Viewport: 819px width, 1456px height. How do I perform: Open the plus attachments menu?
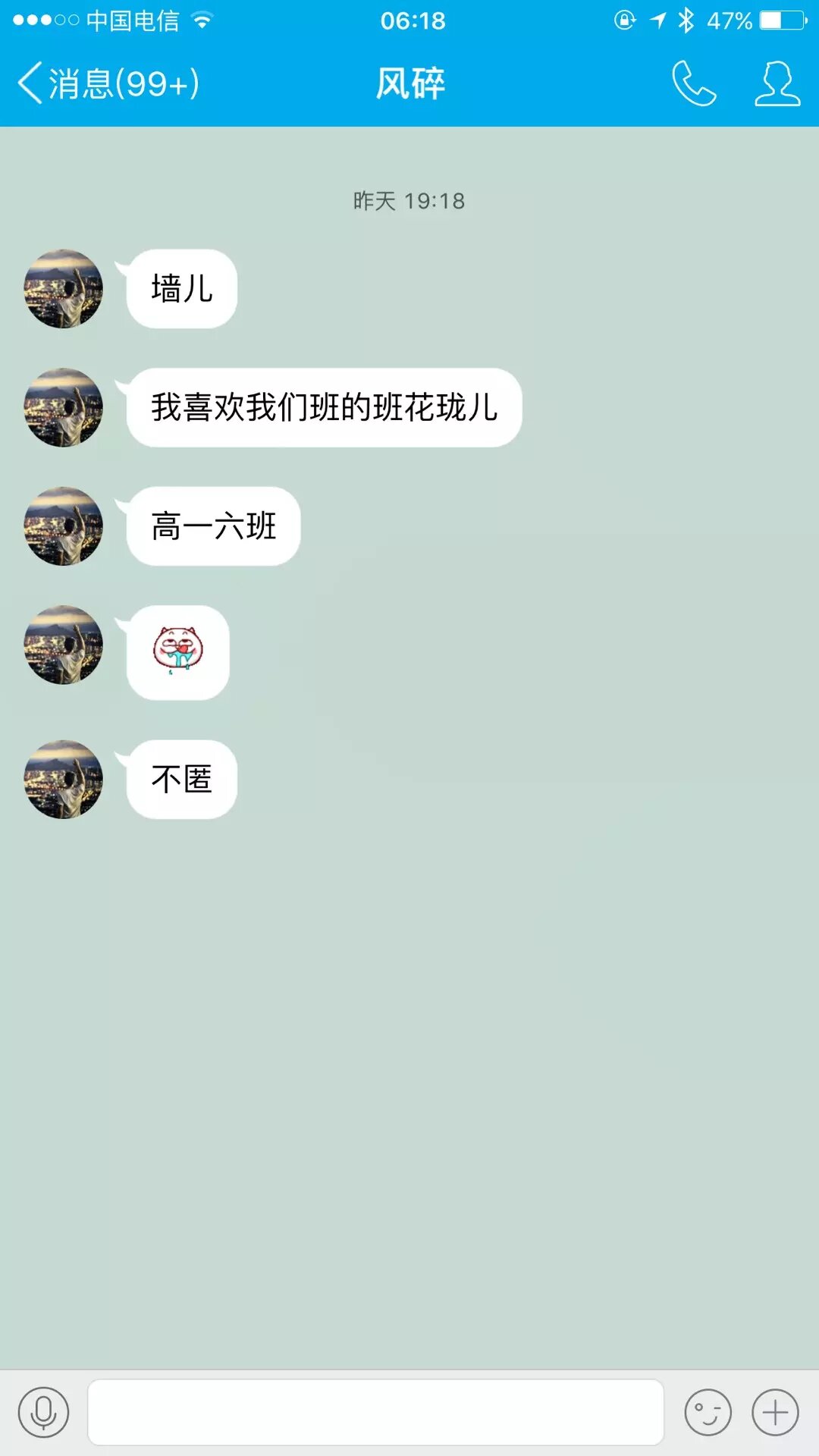click(x=775, y=1413)
